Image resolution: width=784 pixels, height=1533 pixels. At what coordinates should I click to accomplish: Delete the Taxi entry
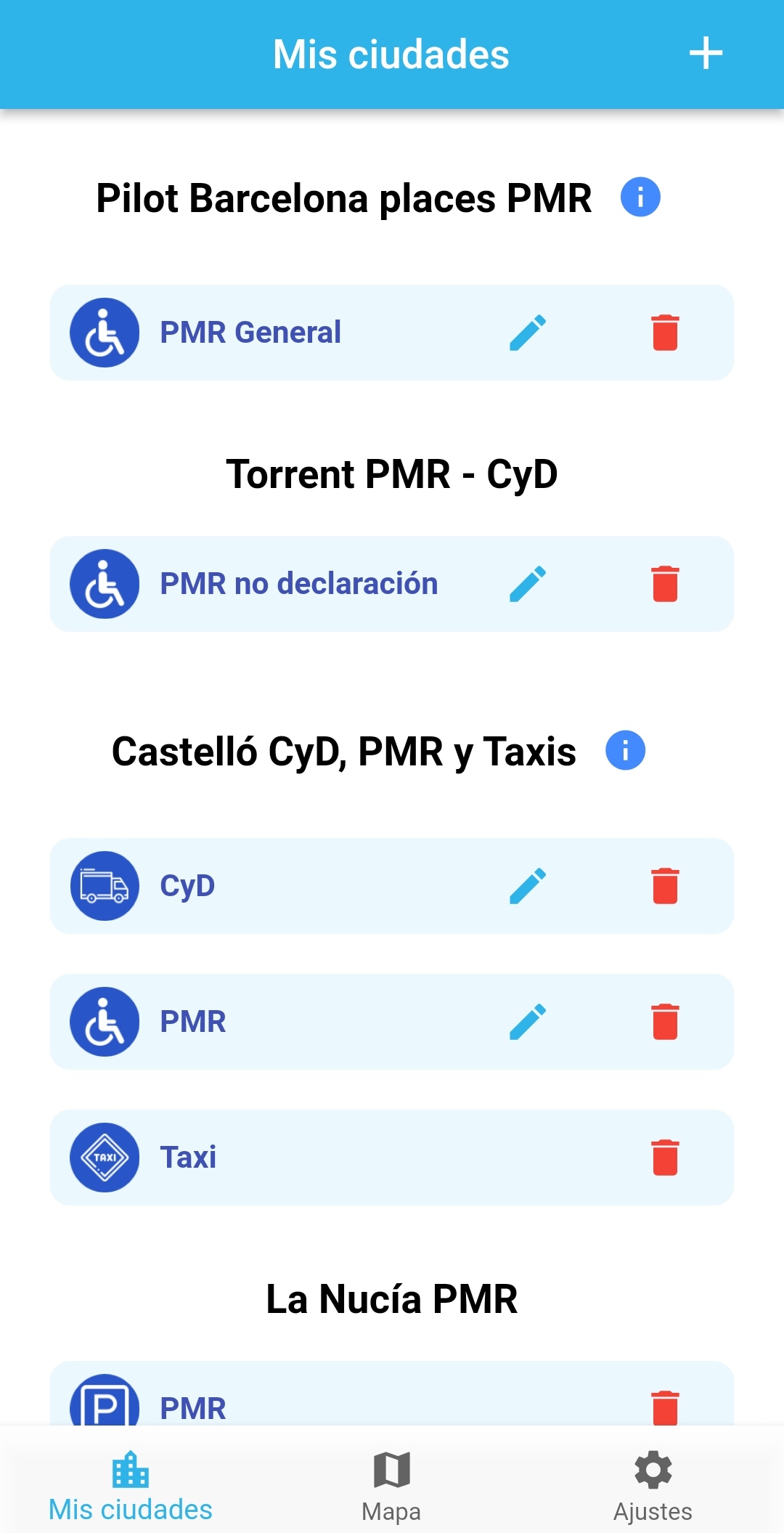[665, 1158]
